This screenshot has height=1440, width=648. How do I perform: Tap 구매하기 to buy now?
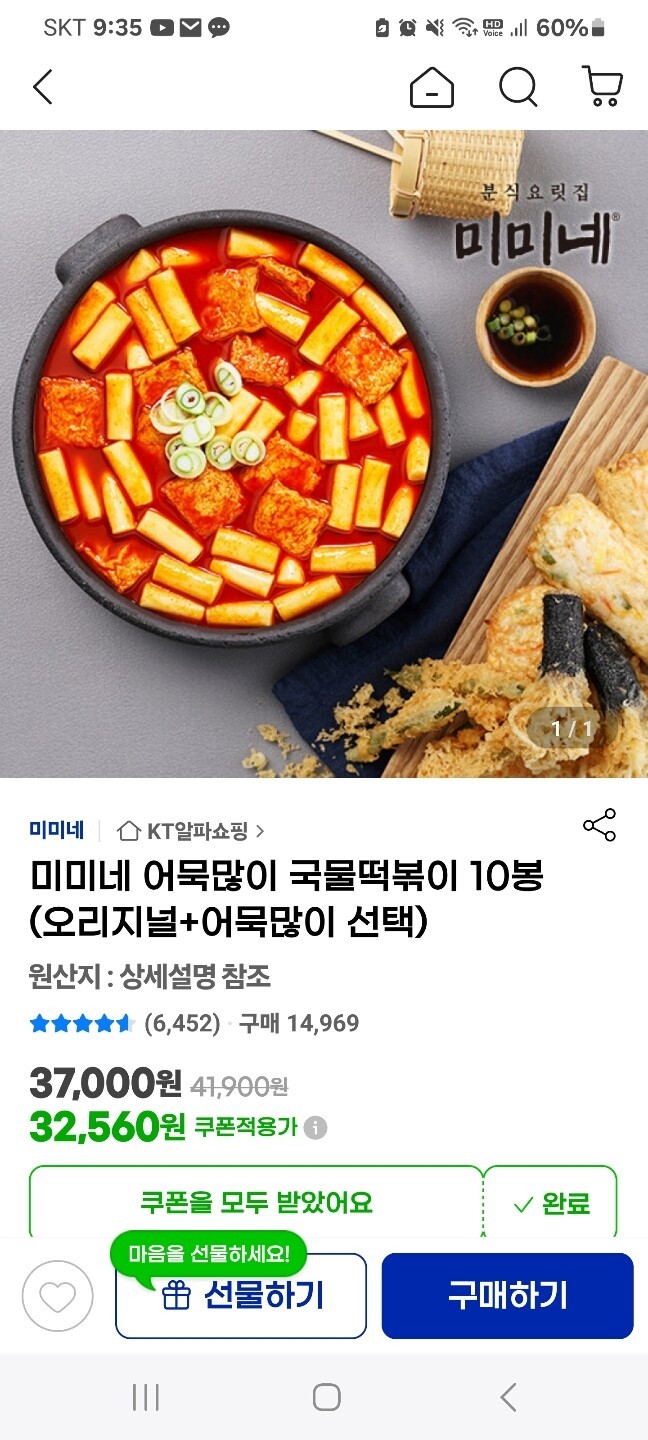[x=507, y=1296]
